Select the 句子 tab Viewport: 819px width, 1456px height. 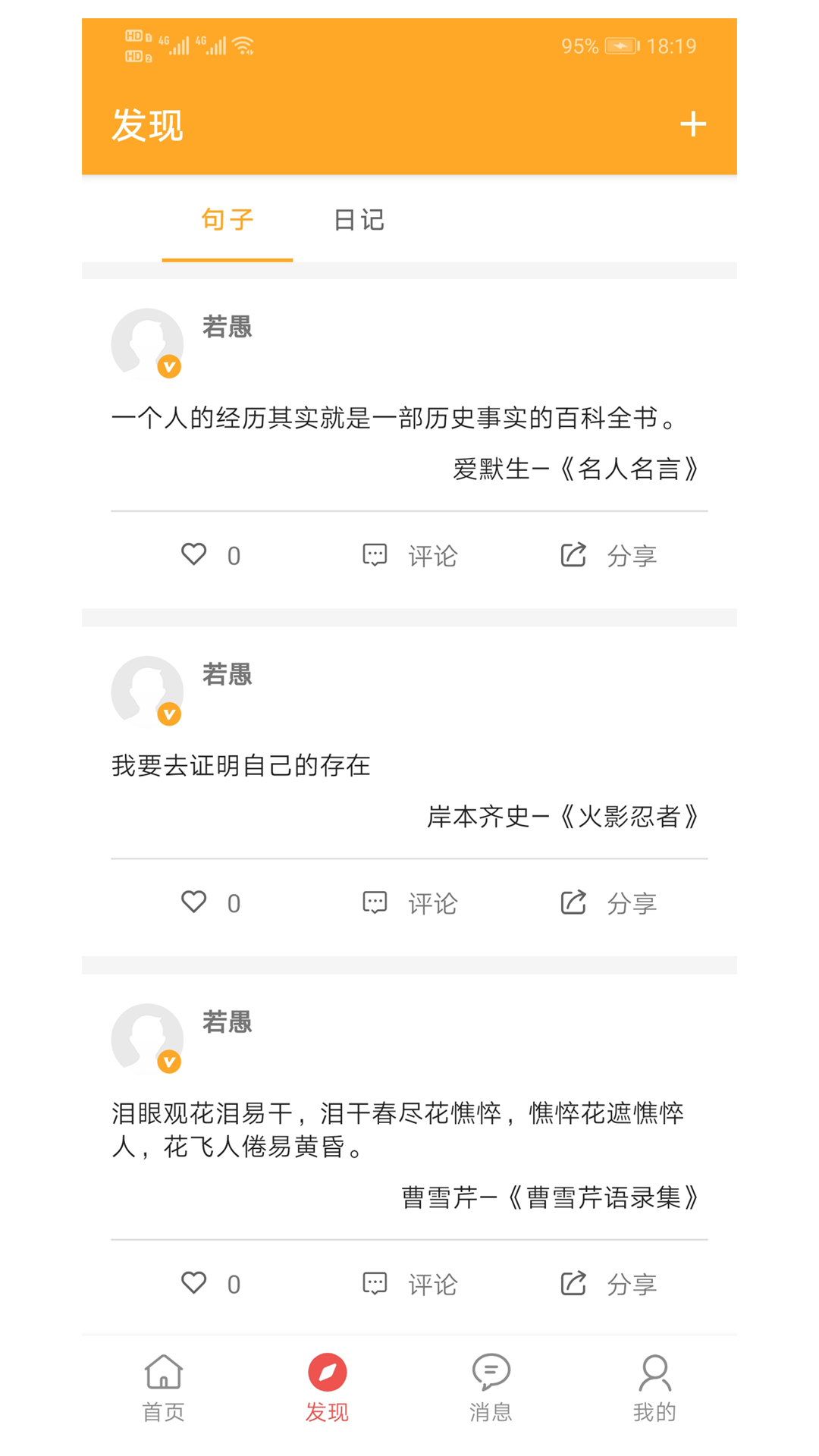click(227, 220)
